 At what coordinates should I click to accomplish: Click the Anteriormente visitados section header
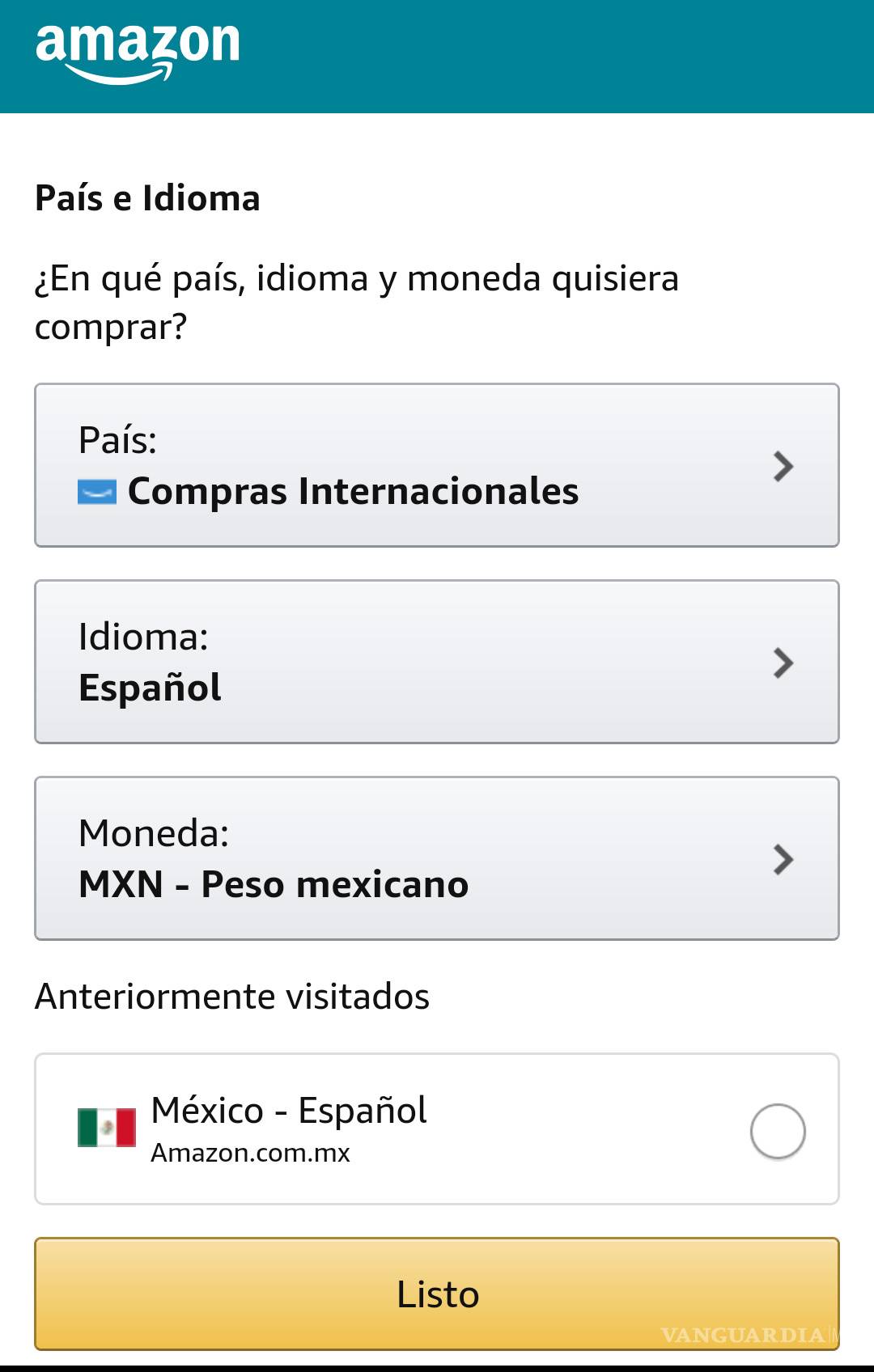pos(233,997)
